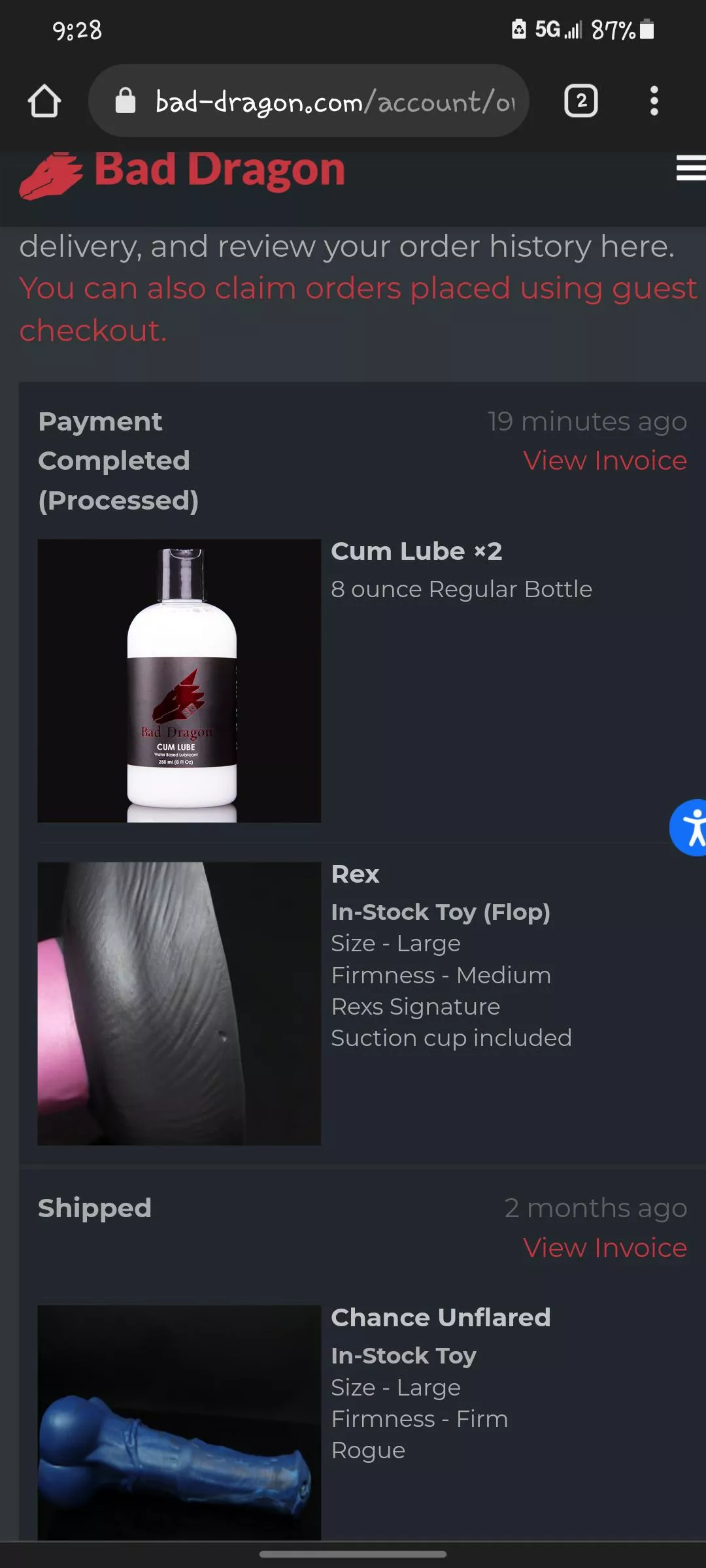Tap the address bar URL
706x1568 pixels.
(x=333, y=102)
